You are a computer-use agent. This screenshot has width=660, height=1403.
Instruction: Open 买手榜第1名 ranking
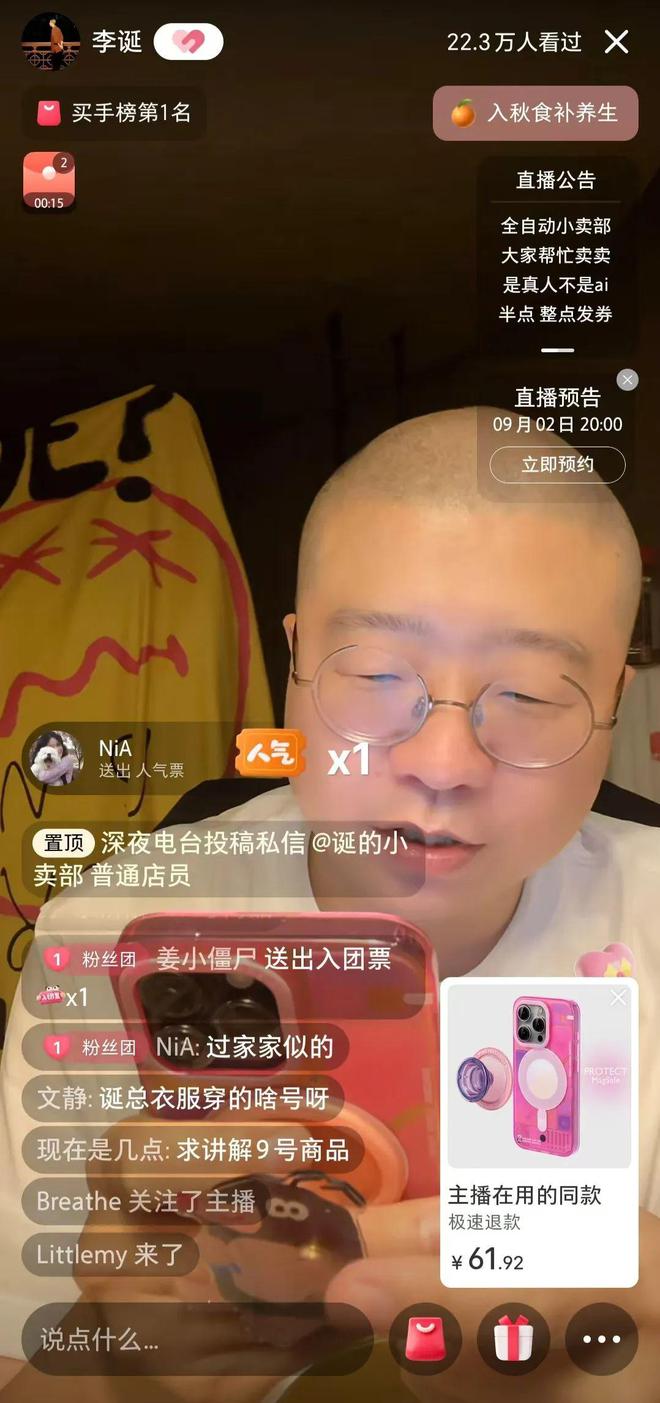pos(114,113)
